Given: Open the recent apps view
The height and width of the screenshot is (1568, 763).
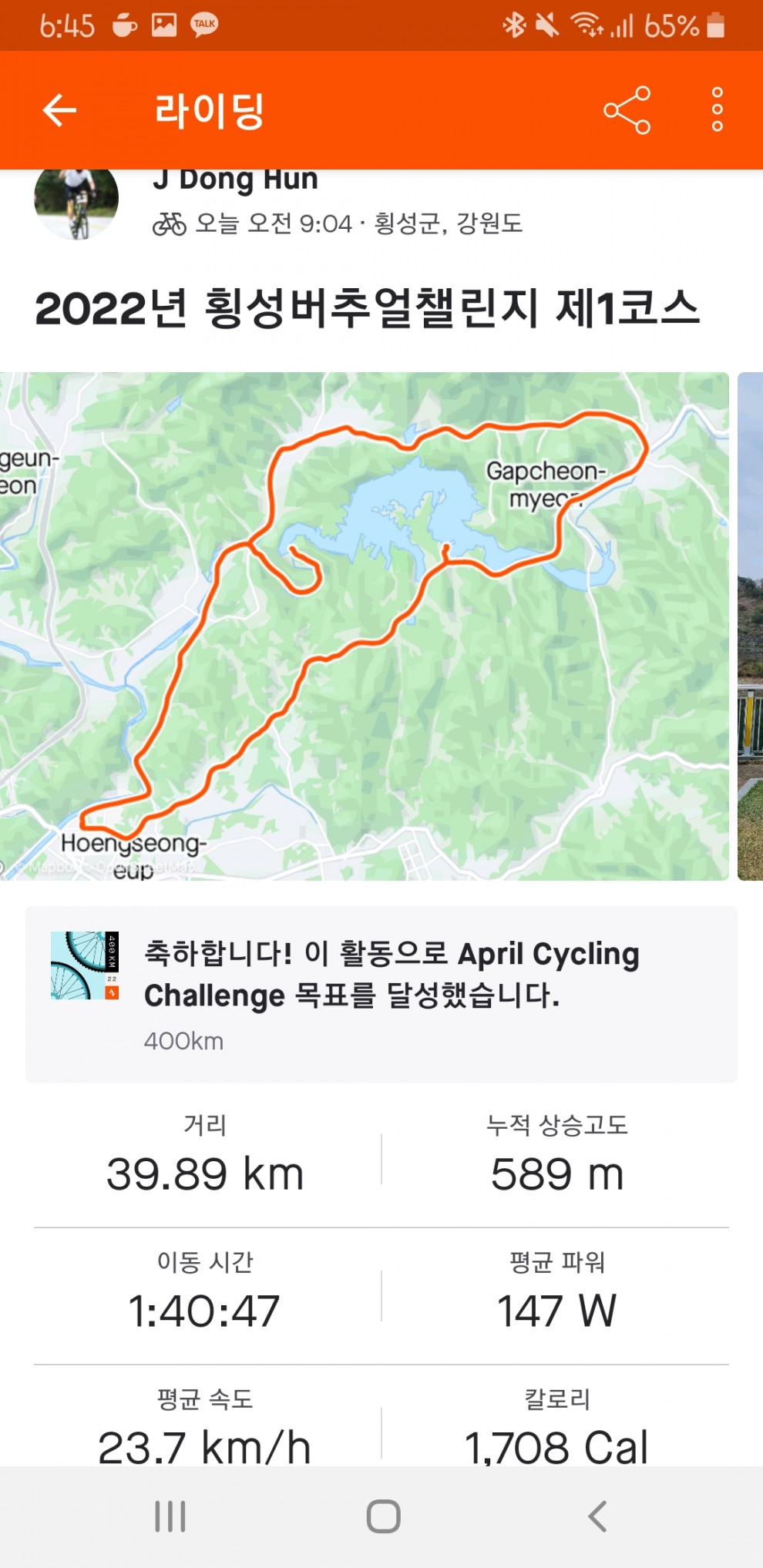Looking at the screenshot, I should 170,1516.
